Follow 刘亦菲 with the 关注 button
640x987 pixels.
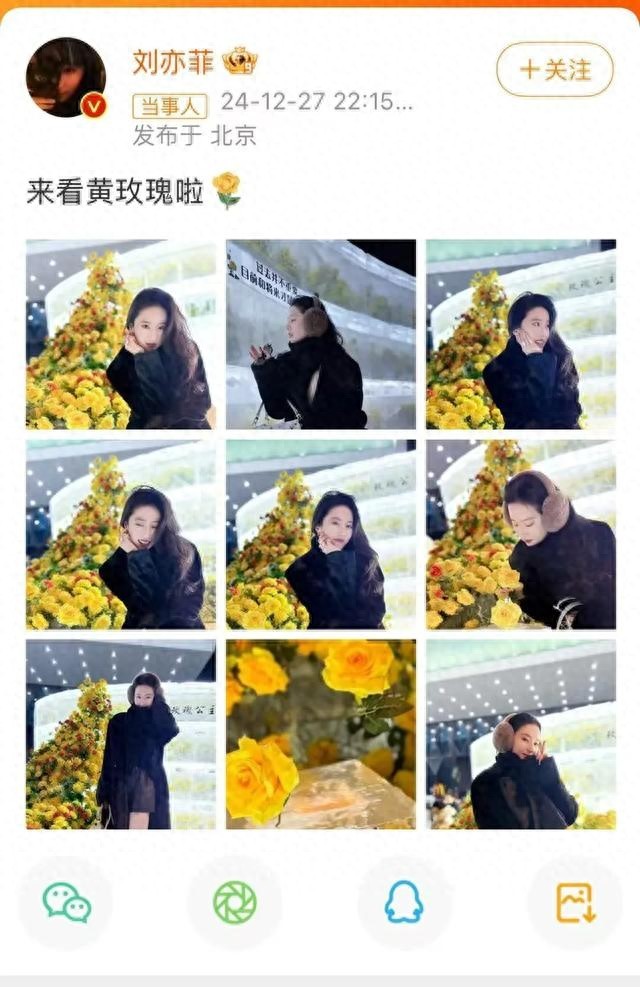pyautogui.click(x=555, y=69)
